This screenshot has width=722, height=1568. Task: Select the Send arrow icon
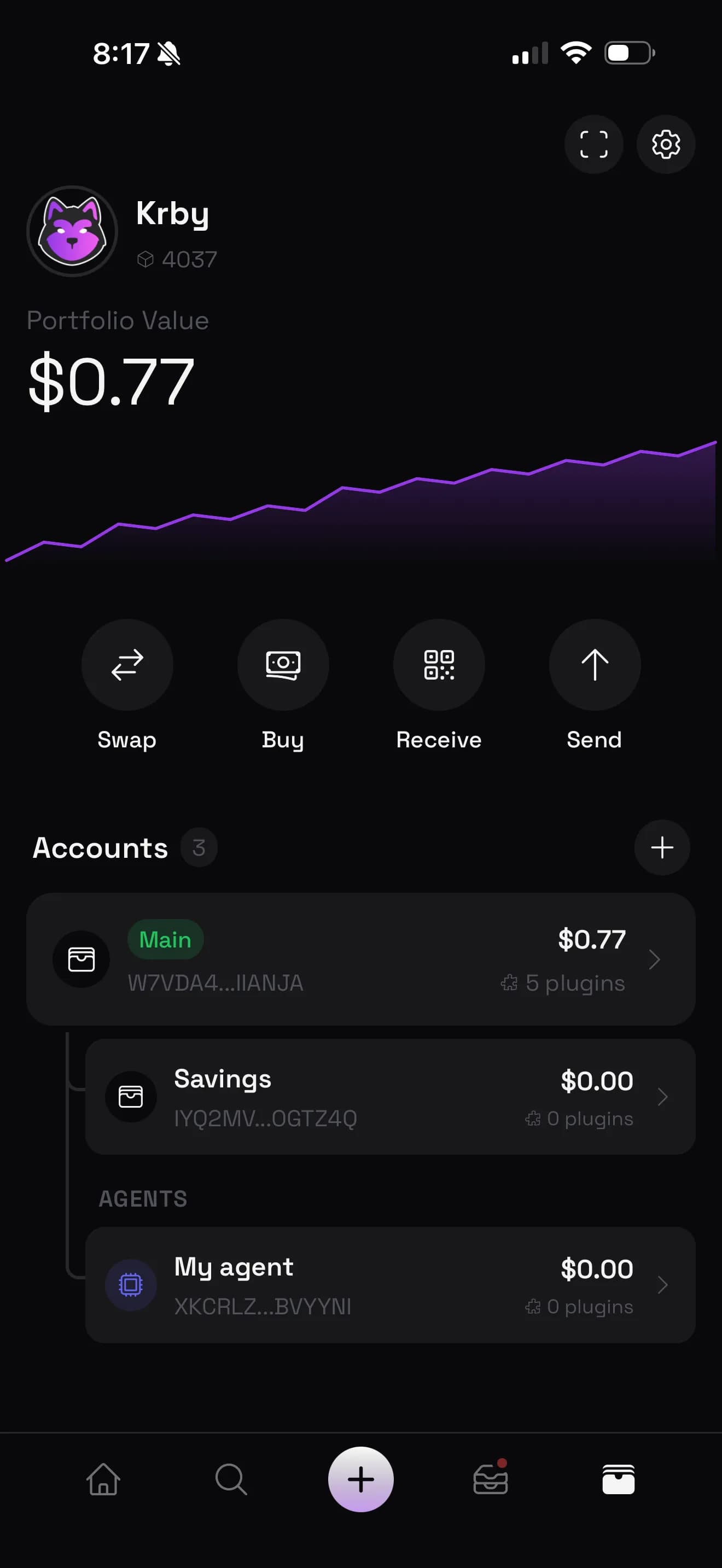[594, 665]
